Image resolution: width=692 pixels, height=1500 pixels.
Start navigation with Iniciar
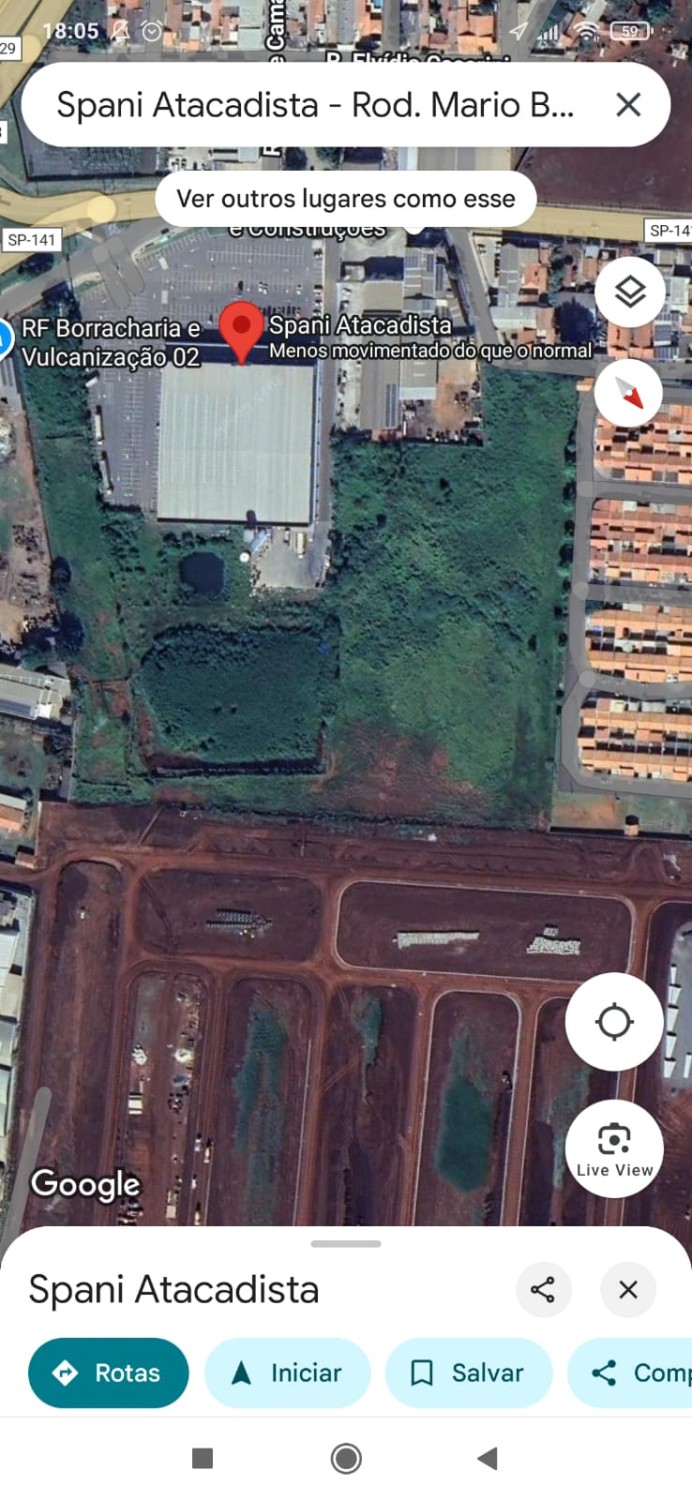pos(287,1373)
